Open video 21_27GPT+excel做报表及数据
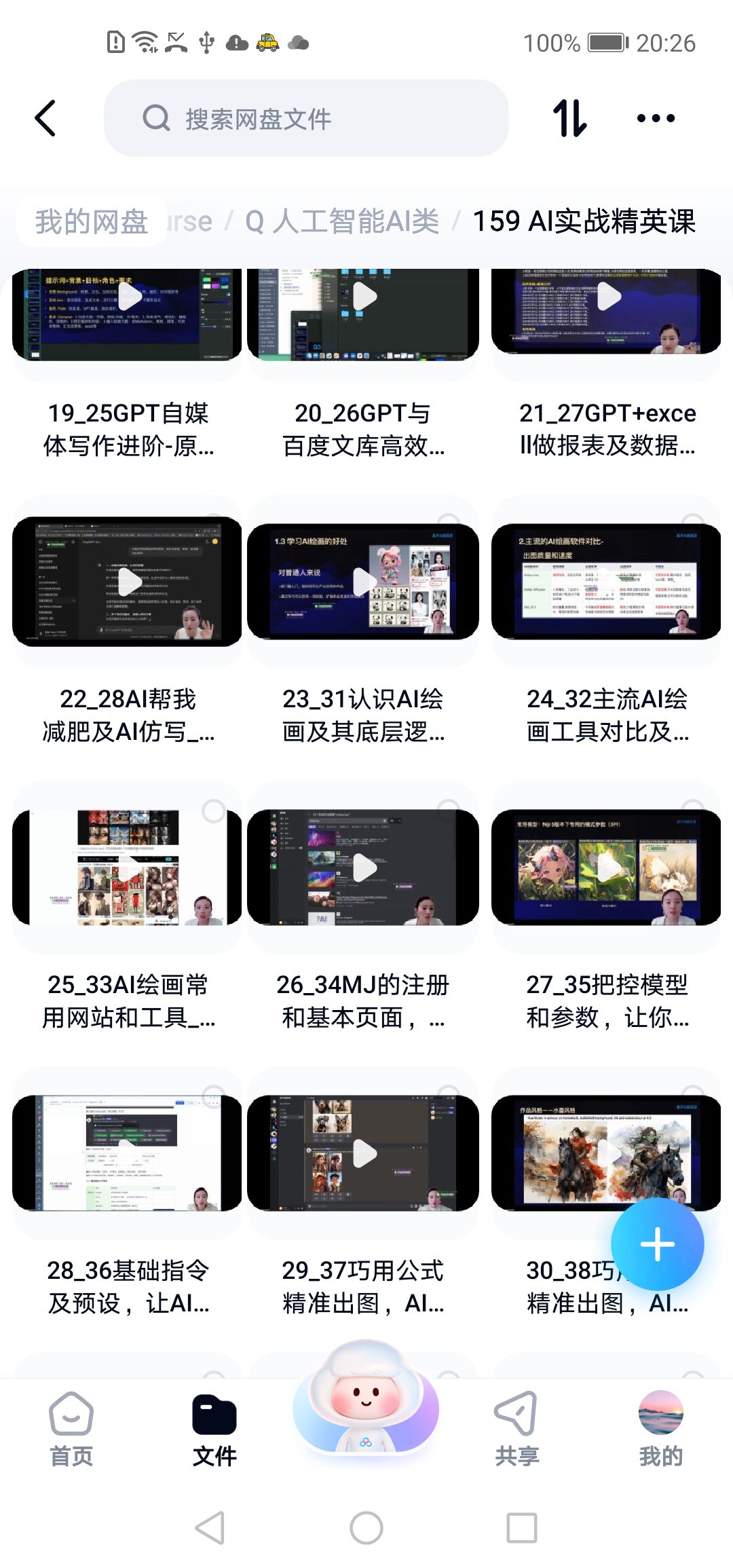733x1568 pixels. point(606,314)
